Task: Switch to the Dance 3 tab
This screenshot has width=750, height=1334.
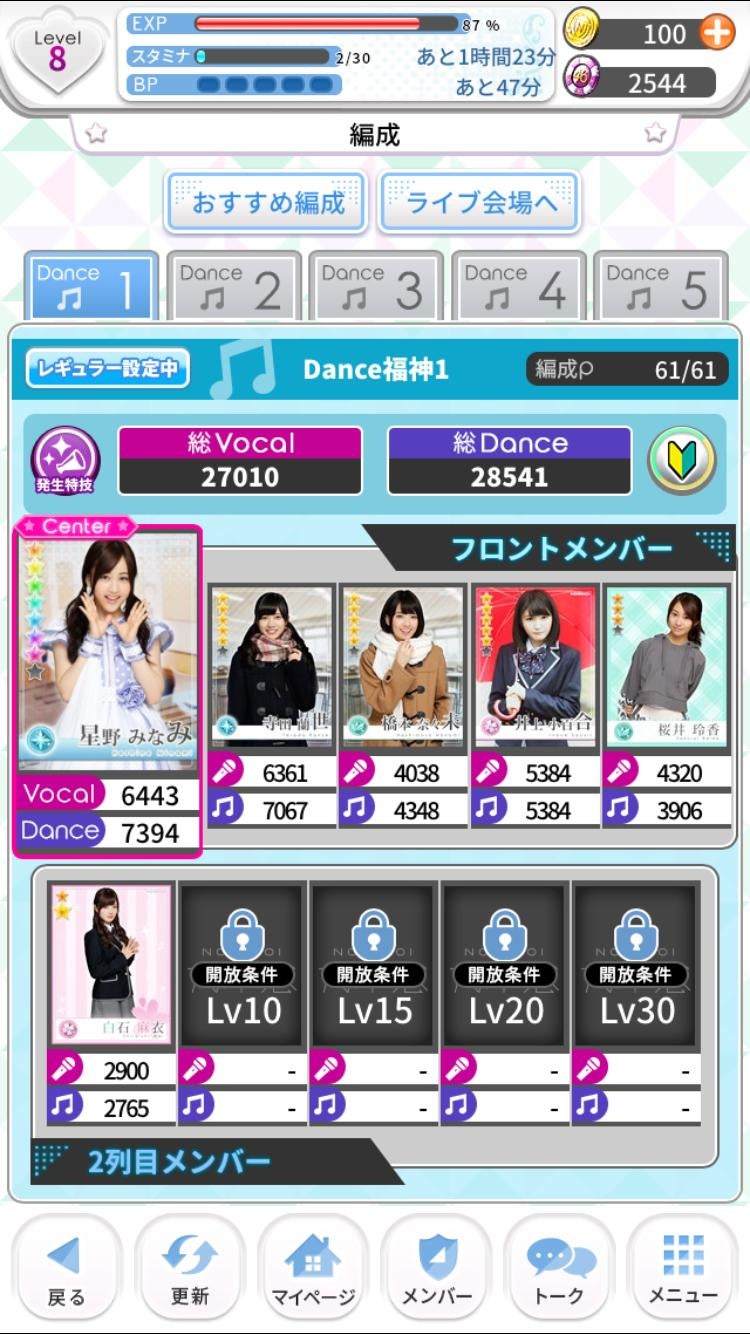Action: click(375, 287)
